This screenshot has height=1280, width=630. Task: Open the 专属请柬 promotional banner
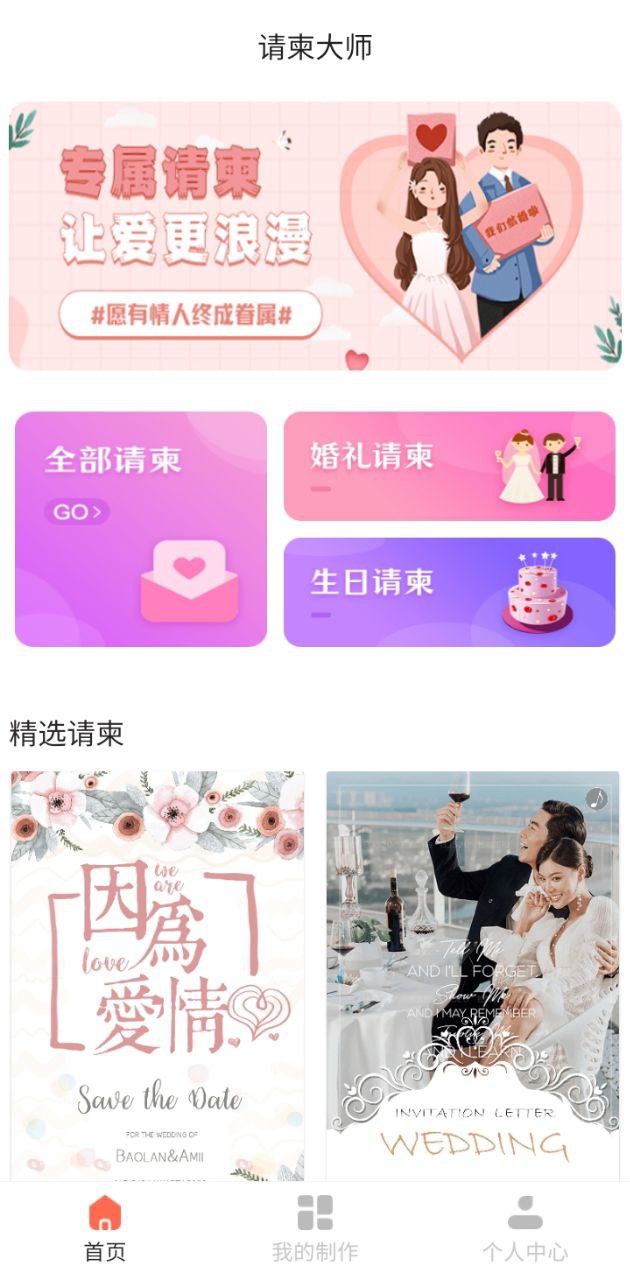[315, 236]
